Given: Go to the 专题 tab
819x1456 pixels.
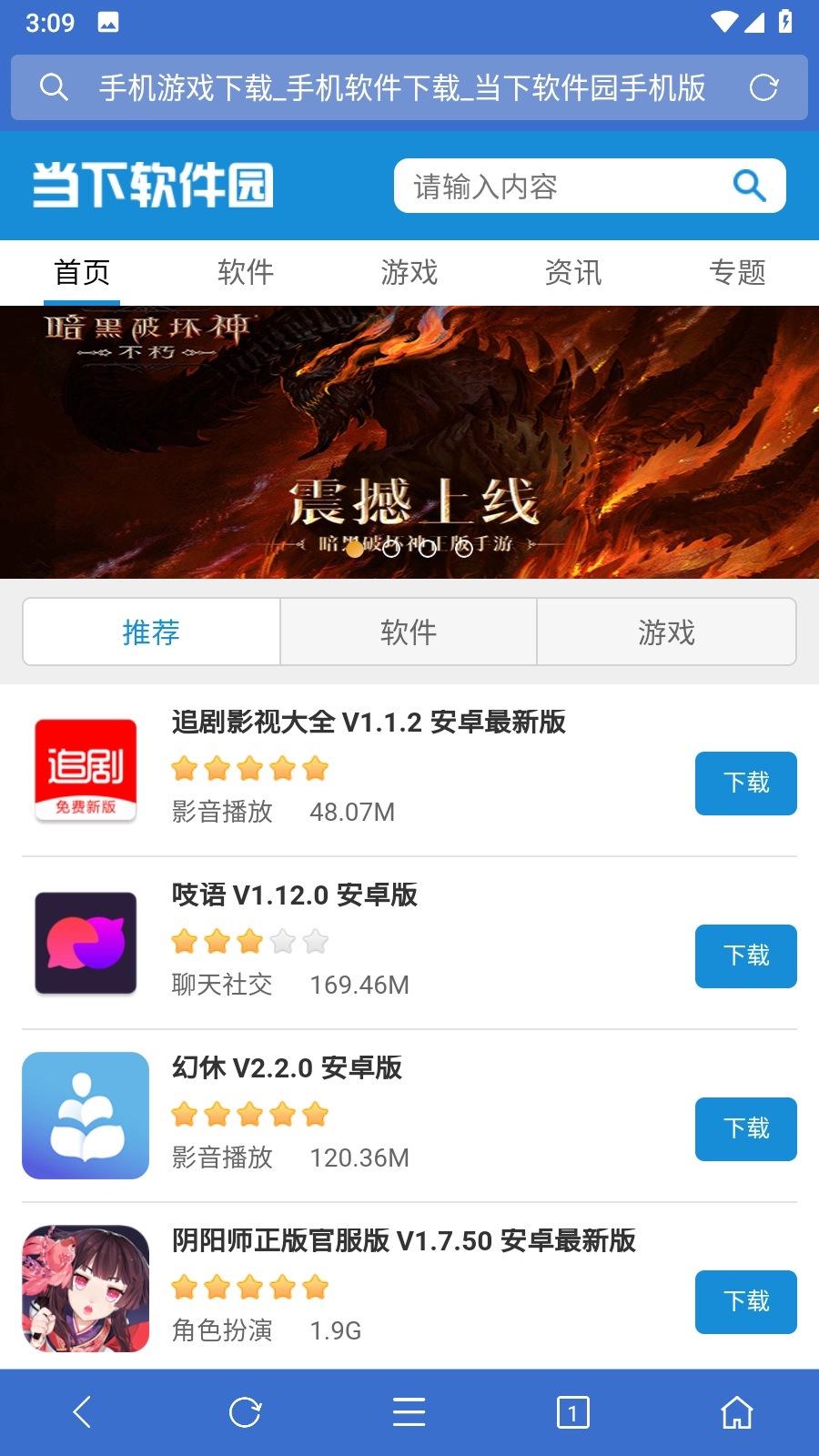Looking at the screenshot, I should point(737,272).
